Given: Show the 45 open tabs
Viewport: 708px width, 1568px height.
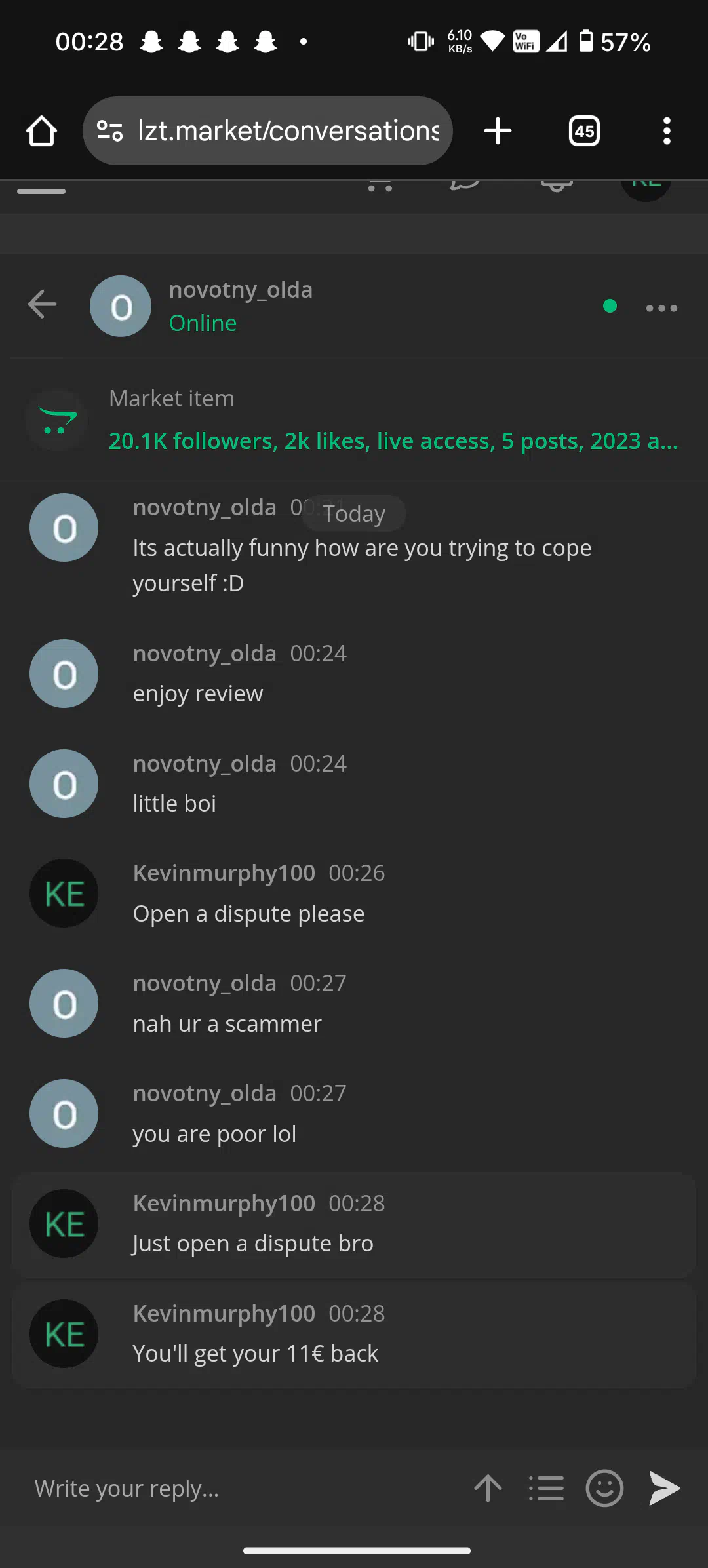Looking at the screenshot, I should tap(584, 131).
